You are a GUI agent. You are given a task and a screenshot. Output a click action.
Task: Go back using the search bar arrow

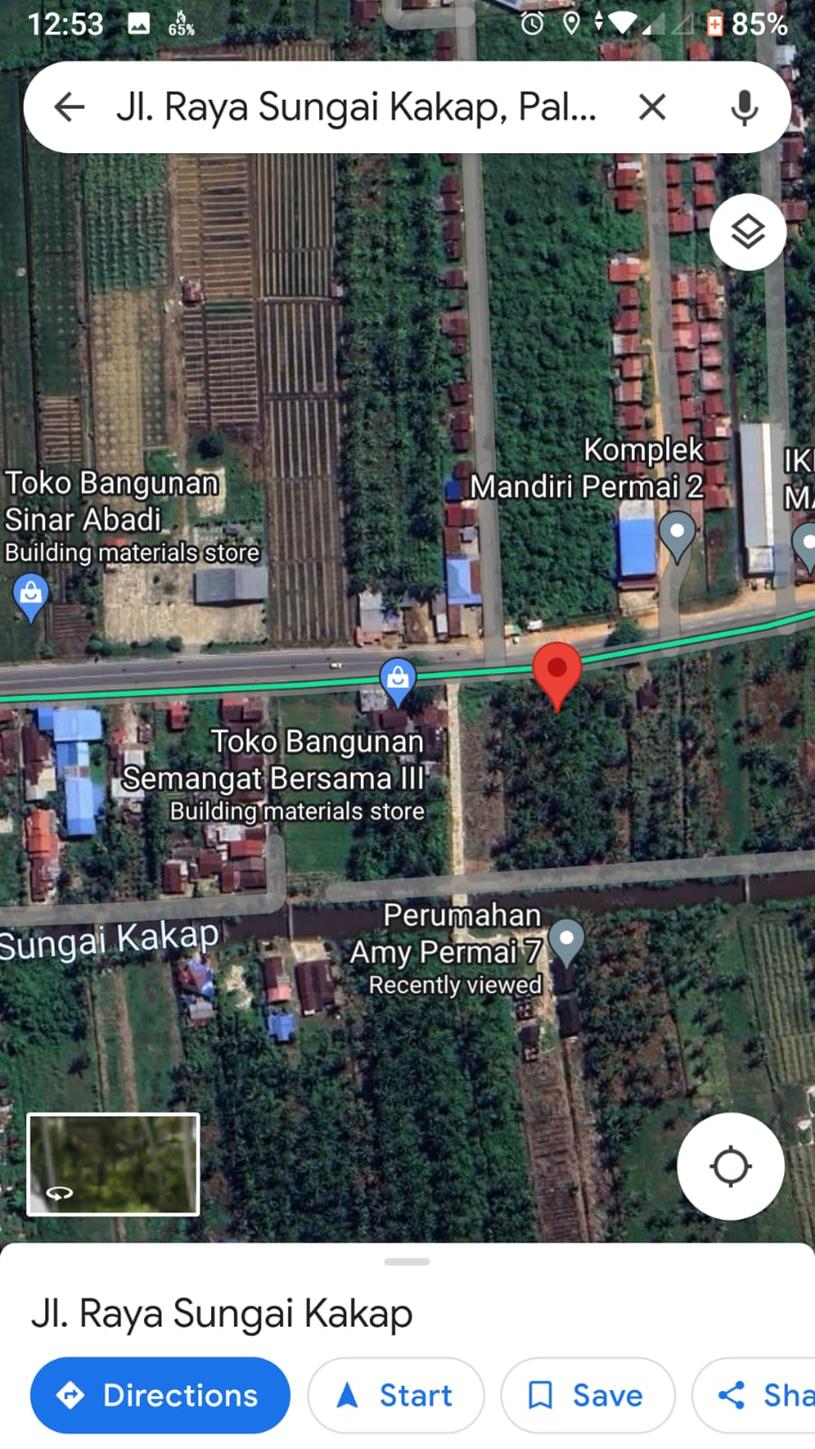pos(69,107)
